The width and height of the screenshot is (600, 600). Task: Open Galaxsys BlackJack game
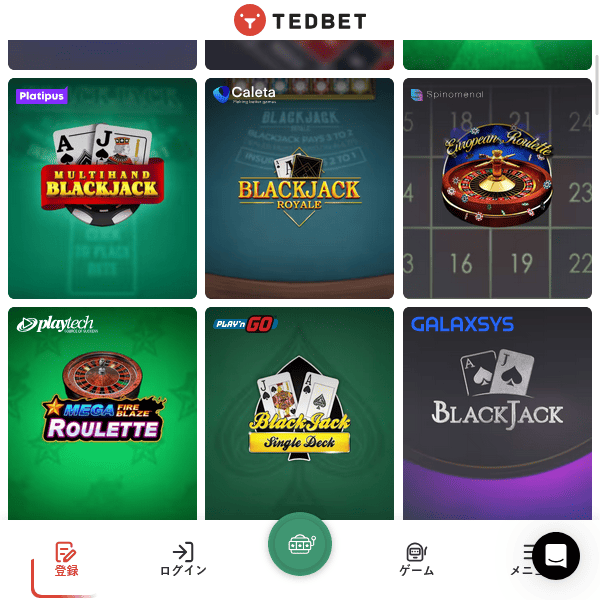coord(497,412)
